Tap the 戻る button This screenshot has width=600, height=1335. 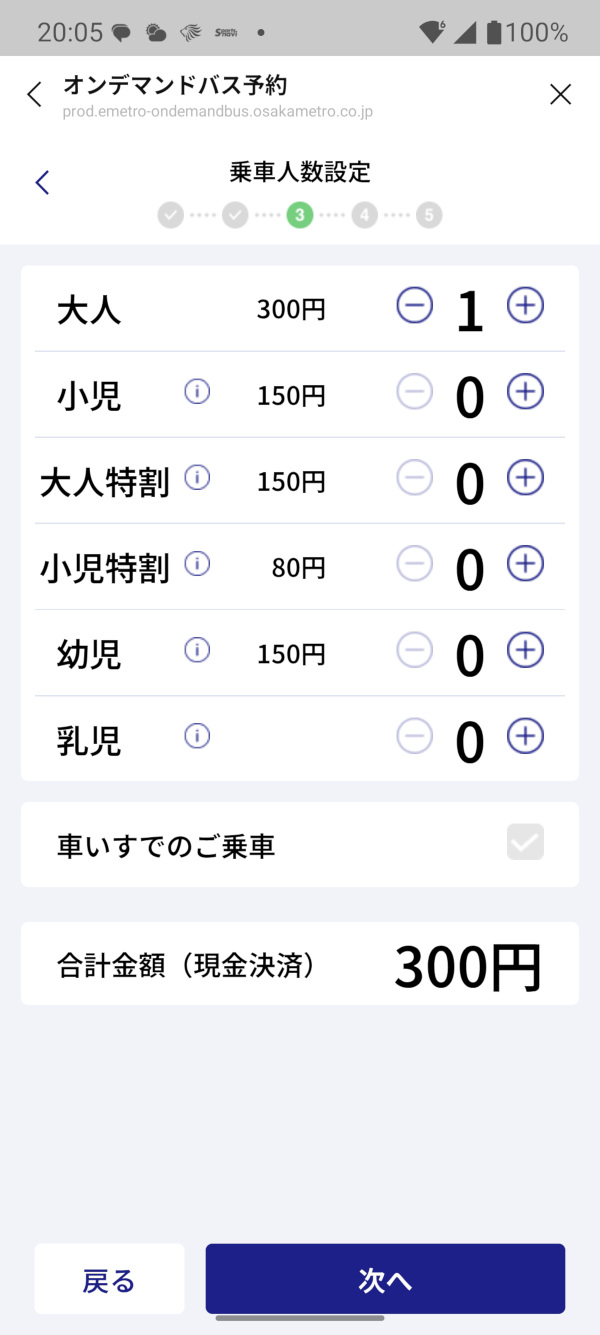(x=109, y=1279)
